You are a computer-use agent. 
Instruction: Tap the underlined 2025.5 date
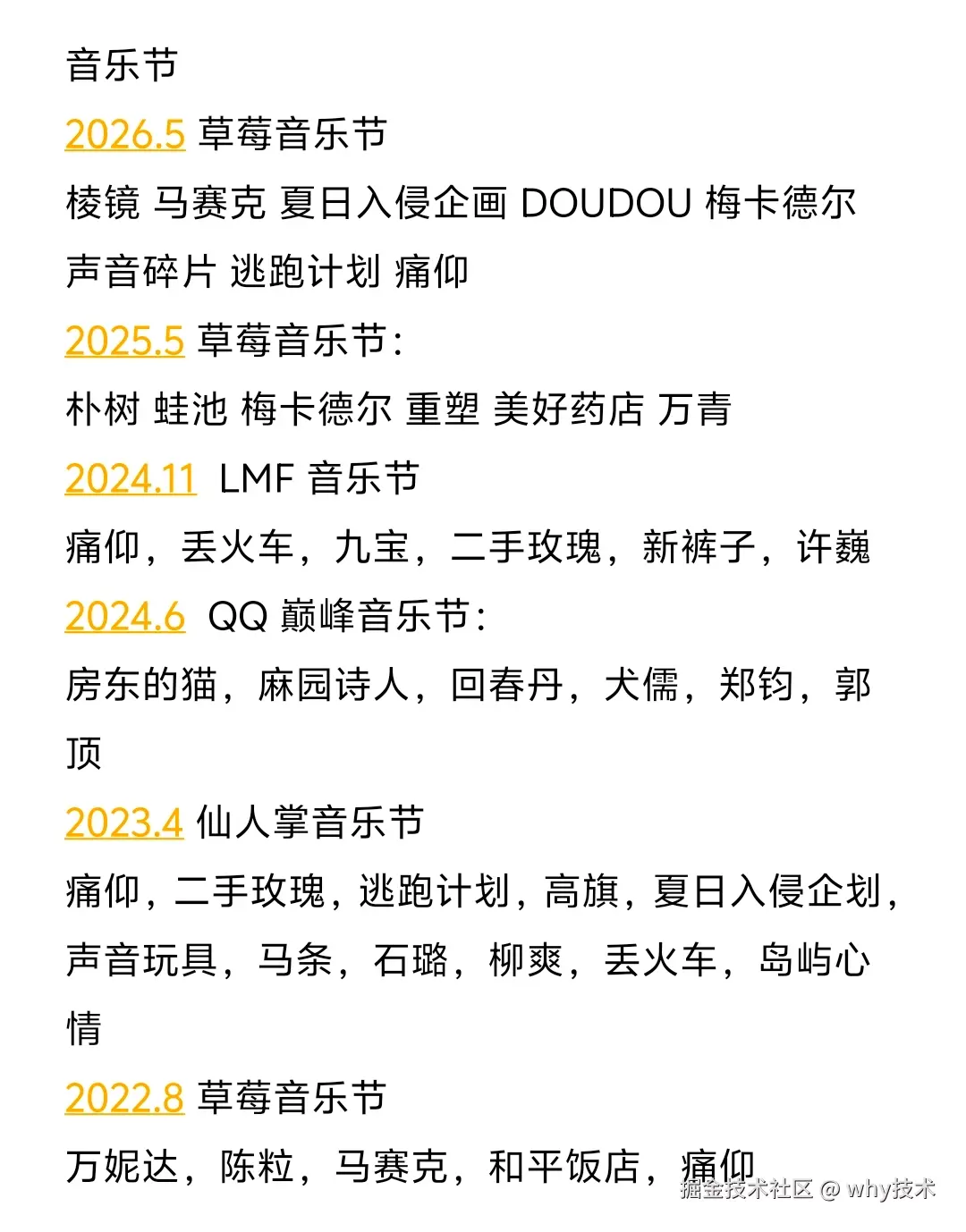click(x=125, y=341)
